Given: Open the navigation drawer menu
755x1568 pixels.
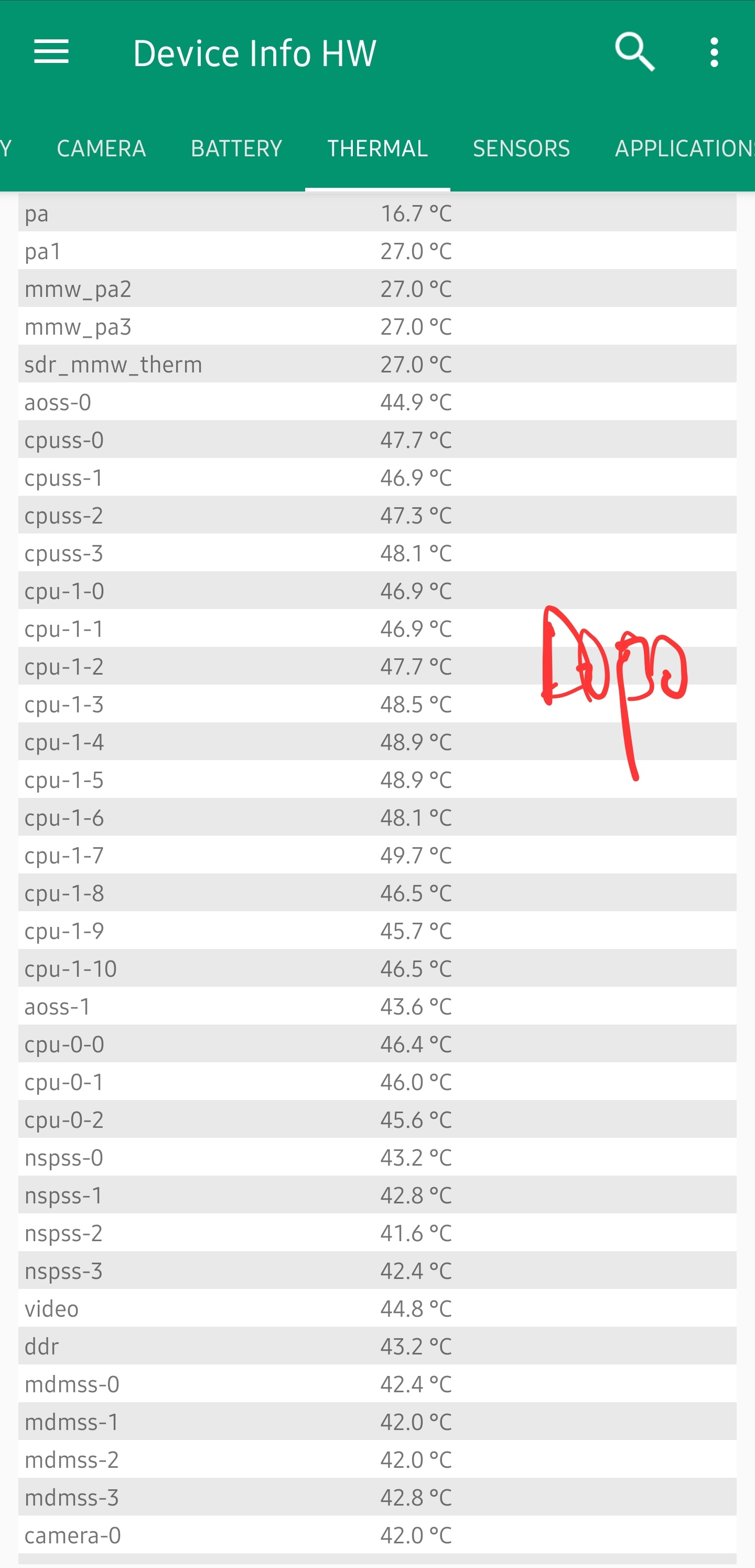Looking at the screenshot, I should click(x=51, y=52).
